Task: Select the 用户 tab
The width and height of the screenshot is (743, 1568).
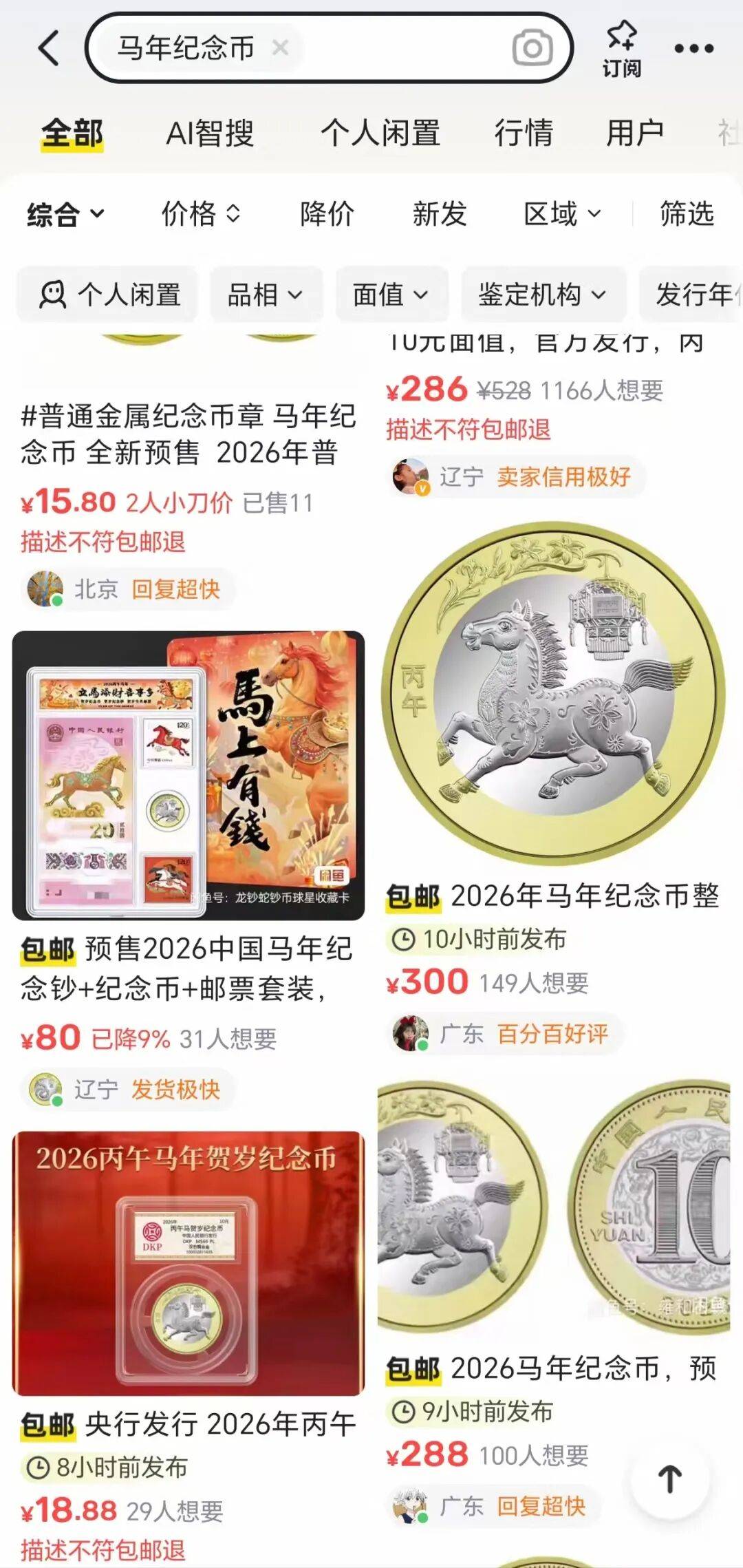Action: click(x=634, y=133)
